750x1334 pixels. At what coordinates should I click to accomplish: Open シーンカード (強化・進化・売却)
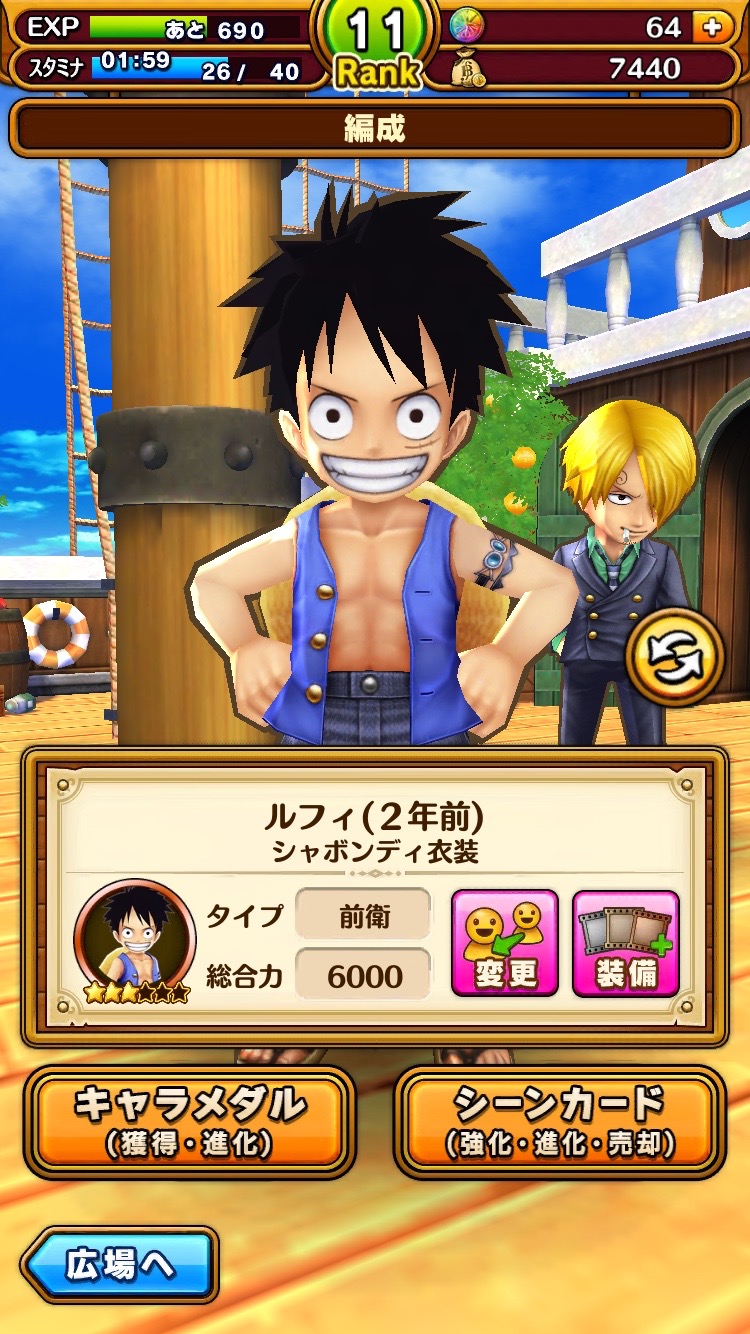560,1121
